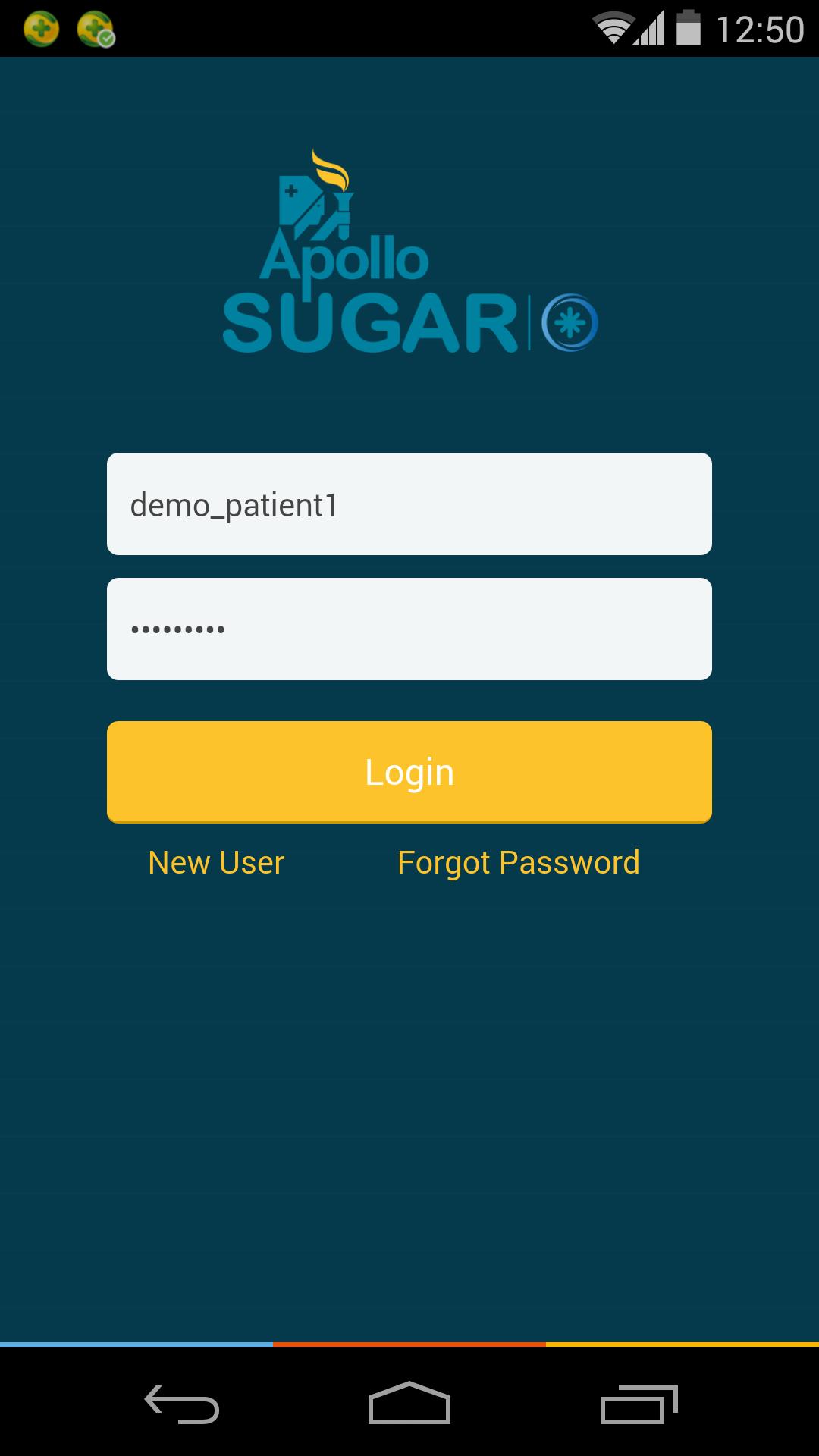Viewport: 819px width, 1456px height.
Task: Go back using the system back button
Action: coord(182,1404)
